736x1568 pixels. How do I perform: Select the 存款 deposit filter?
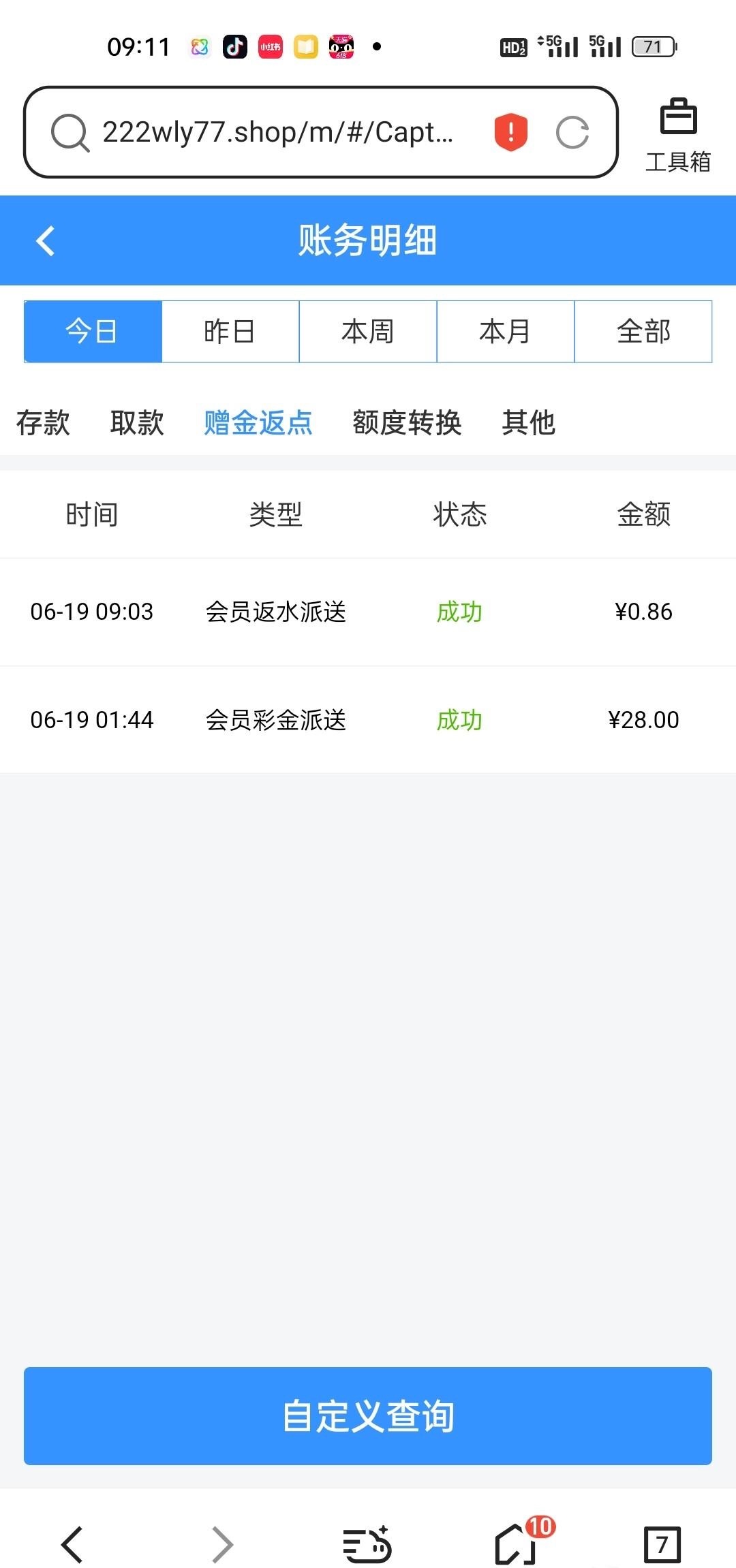click(42, 423)
